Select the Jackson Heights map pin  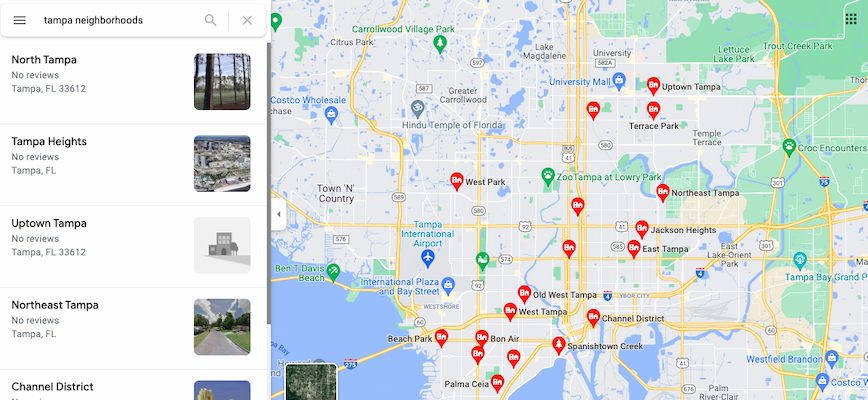pyautogui.click(x=642, y=228)
